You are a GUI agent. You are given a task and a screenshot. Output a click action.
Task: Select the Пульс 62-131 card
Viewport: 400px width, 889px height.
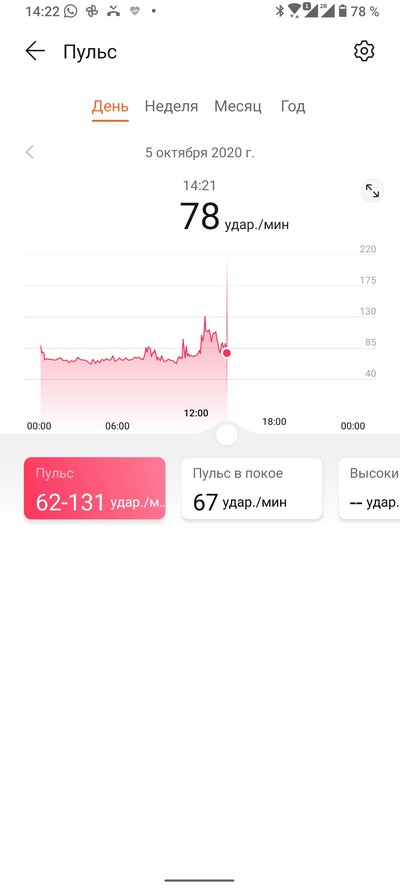pyautogui.click(x=95, y=488)
